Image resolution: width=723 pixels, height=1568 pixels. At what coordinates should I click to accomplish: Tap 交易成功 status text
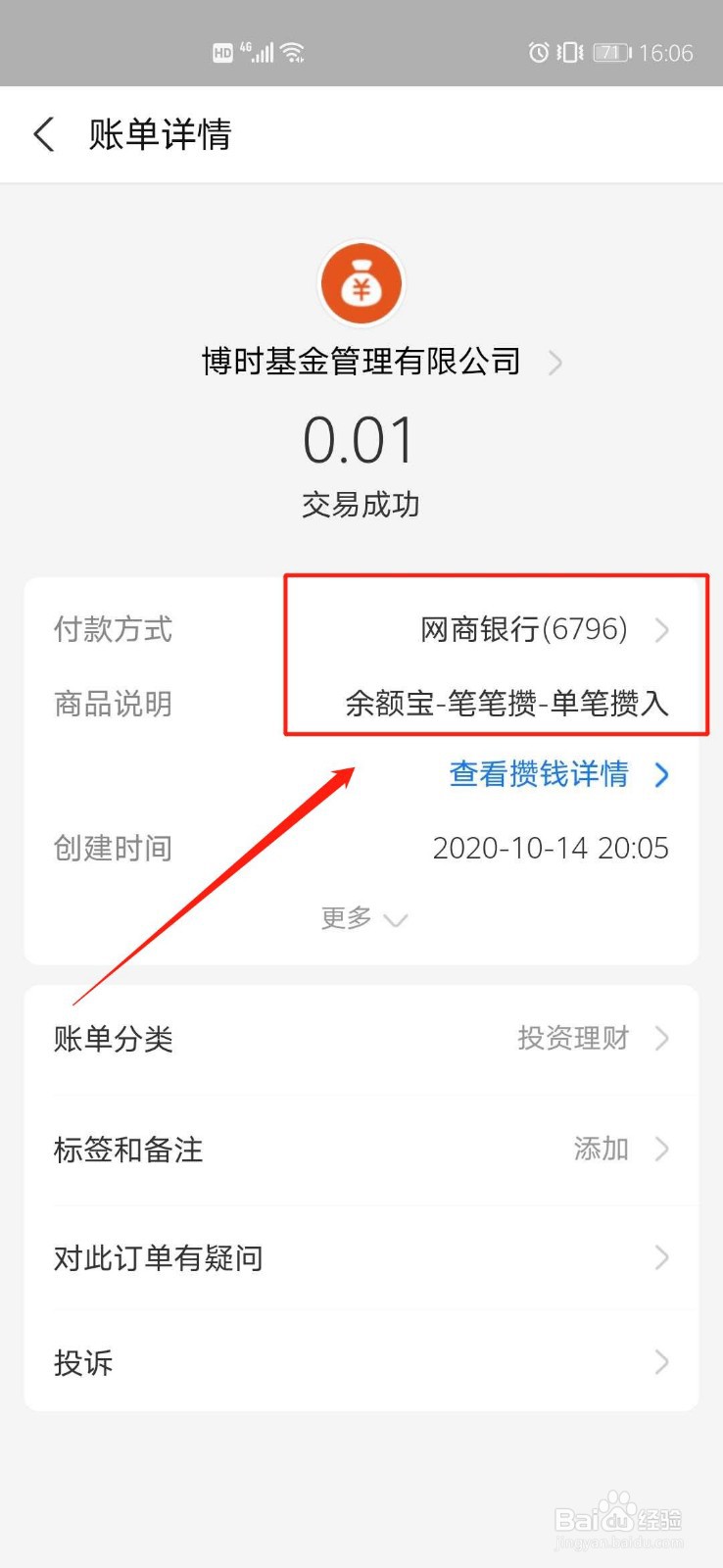[360, 506]
